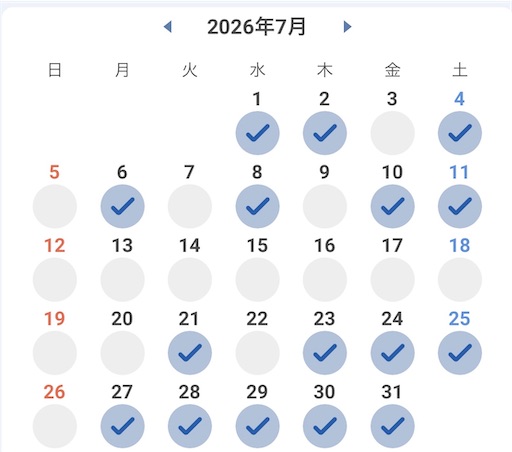Check the circle for July 15

257,280
